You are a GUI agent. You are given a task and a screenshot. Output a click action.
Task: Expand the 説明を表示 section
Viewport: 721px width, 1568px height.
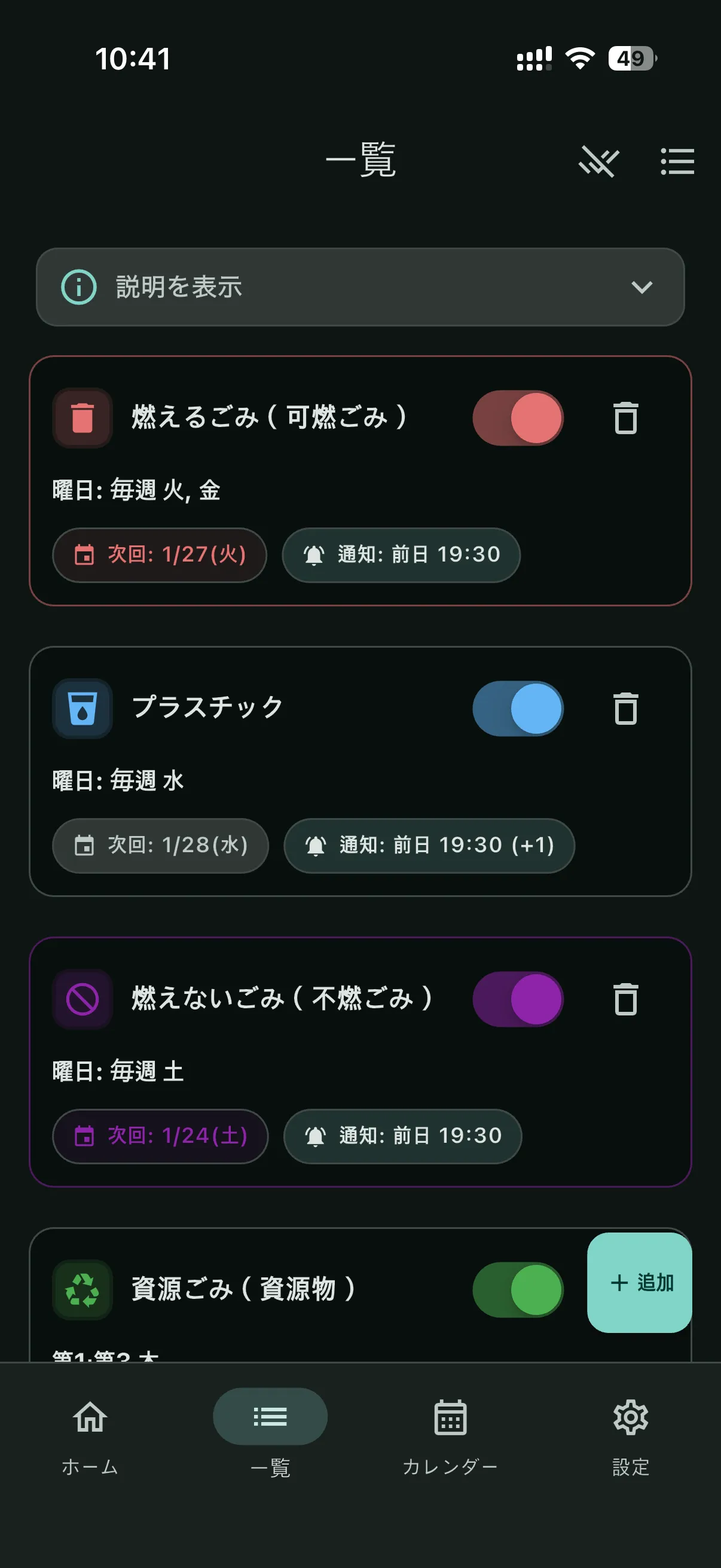tap(641, 288)
